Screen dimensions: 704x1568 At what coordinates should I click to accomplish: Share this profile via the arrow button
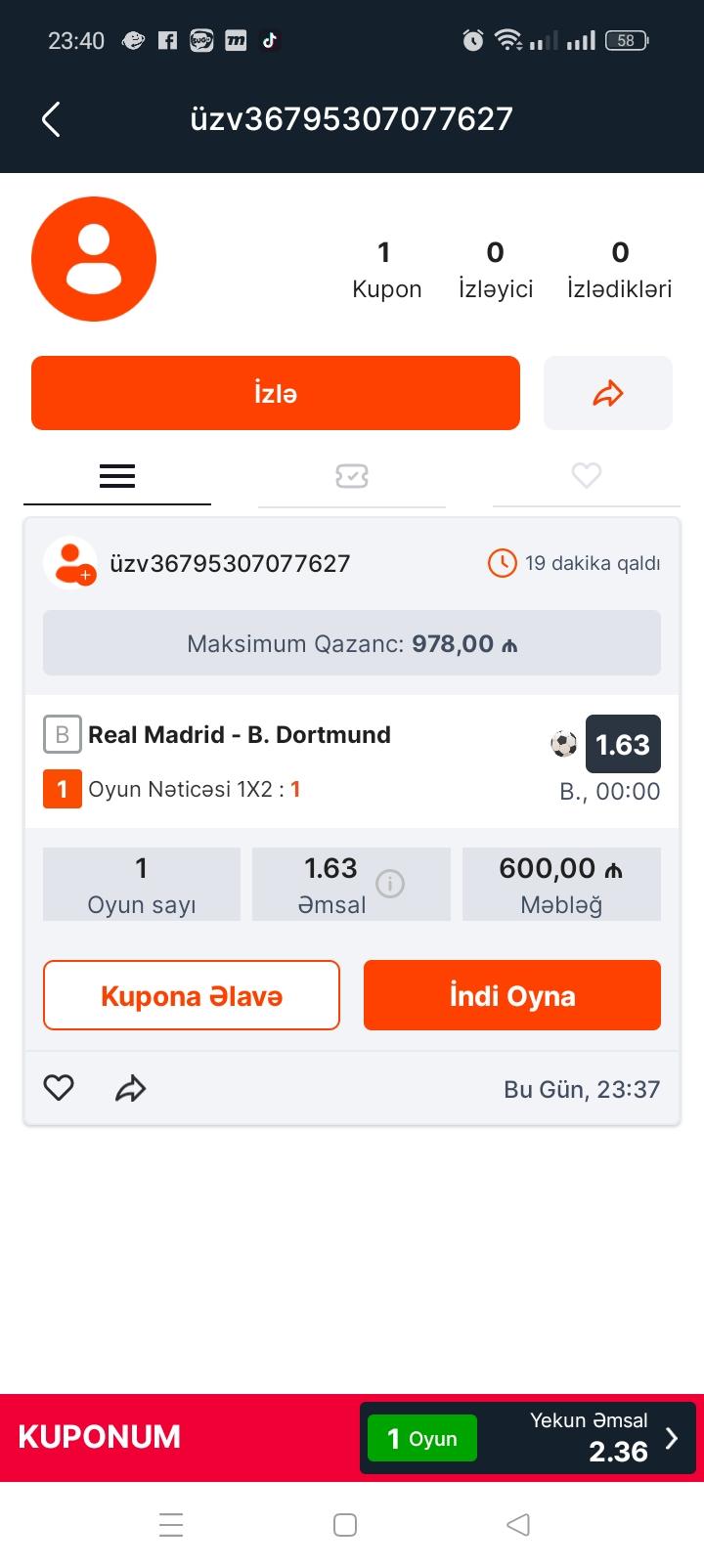pyautogui.click(x=608, y=393)
